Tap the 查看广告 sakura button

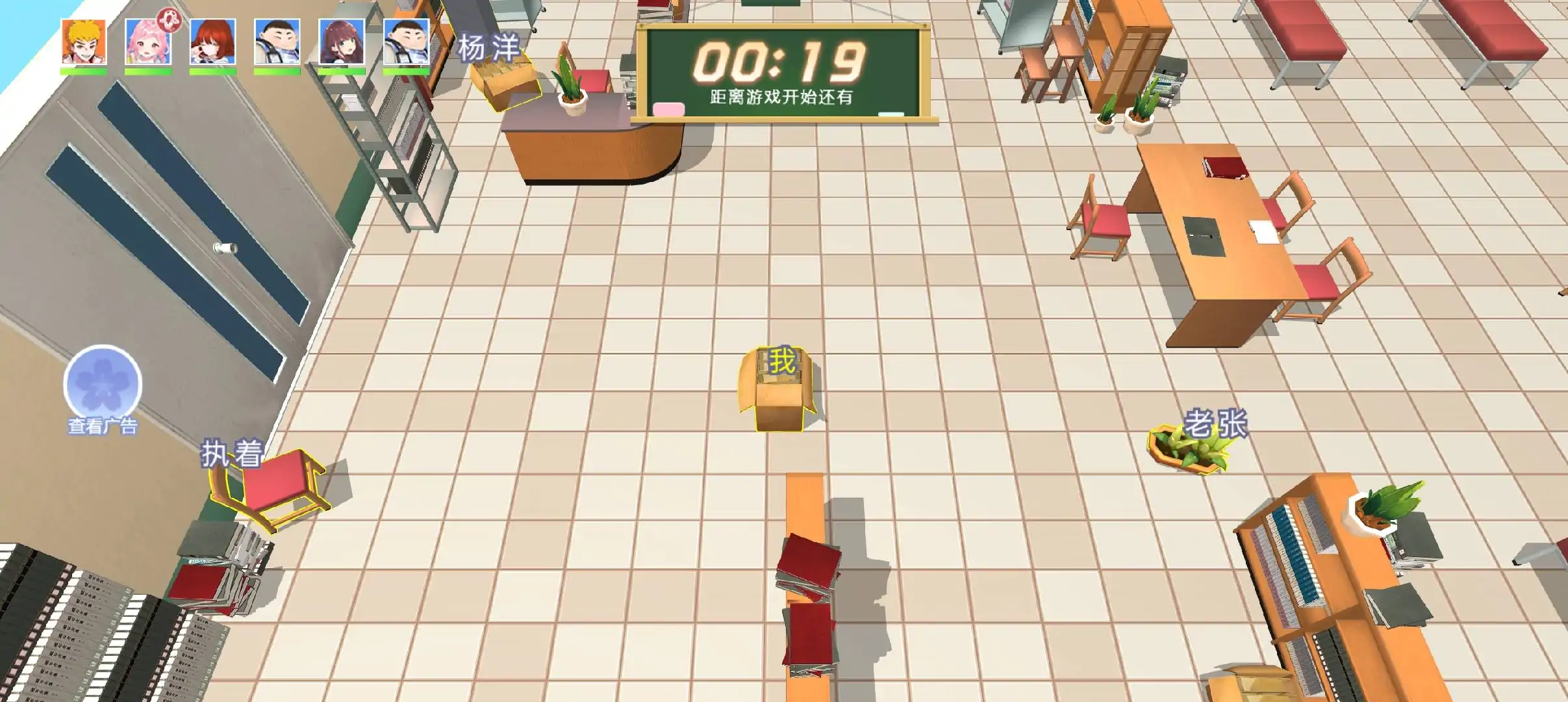[x=103, y=385]
